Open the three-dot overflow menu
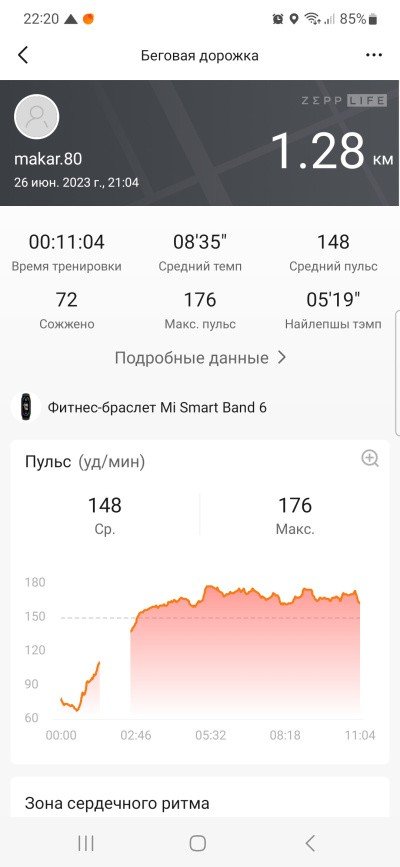 [x=374, y=55]
